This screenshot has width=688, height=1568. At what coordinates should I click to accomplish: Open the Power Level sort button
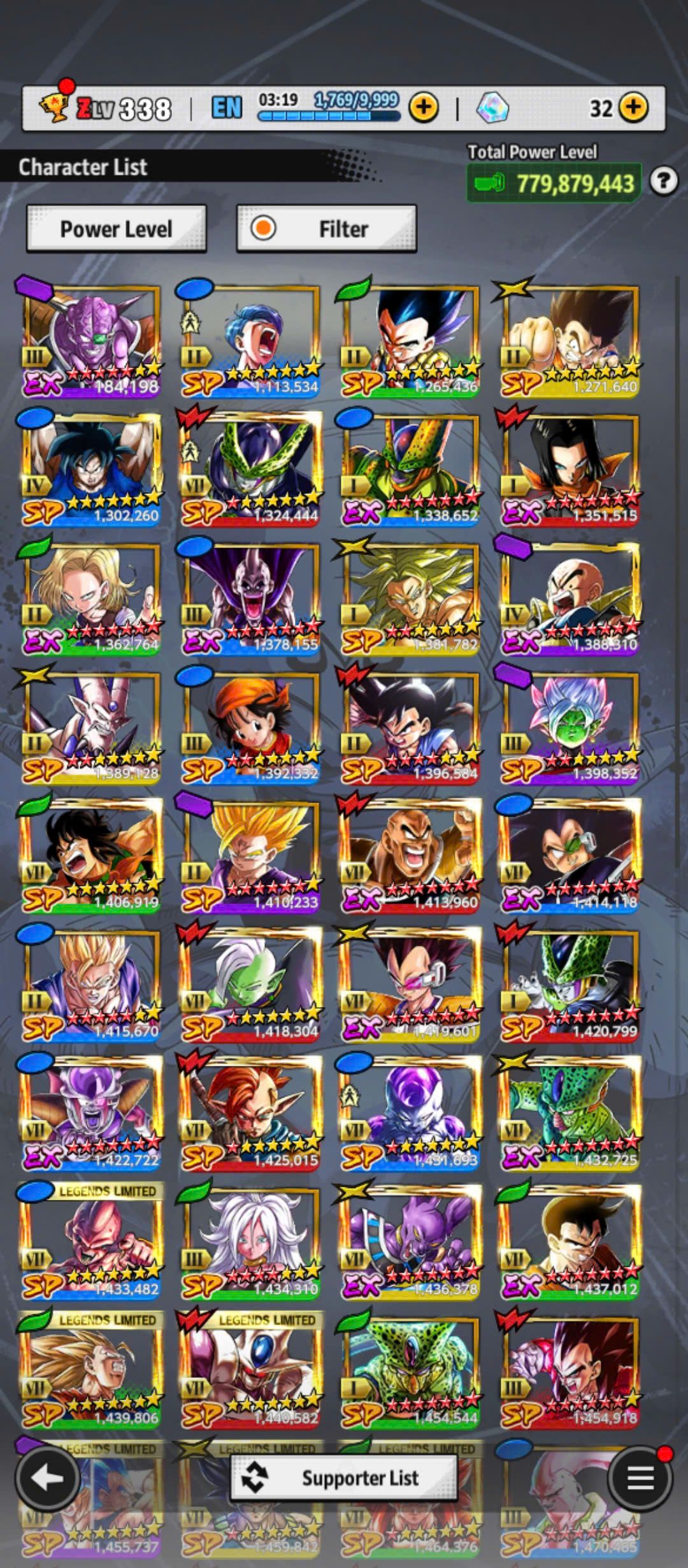[116, 229]
